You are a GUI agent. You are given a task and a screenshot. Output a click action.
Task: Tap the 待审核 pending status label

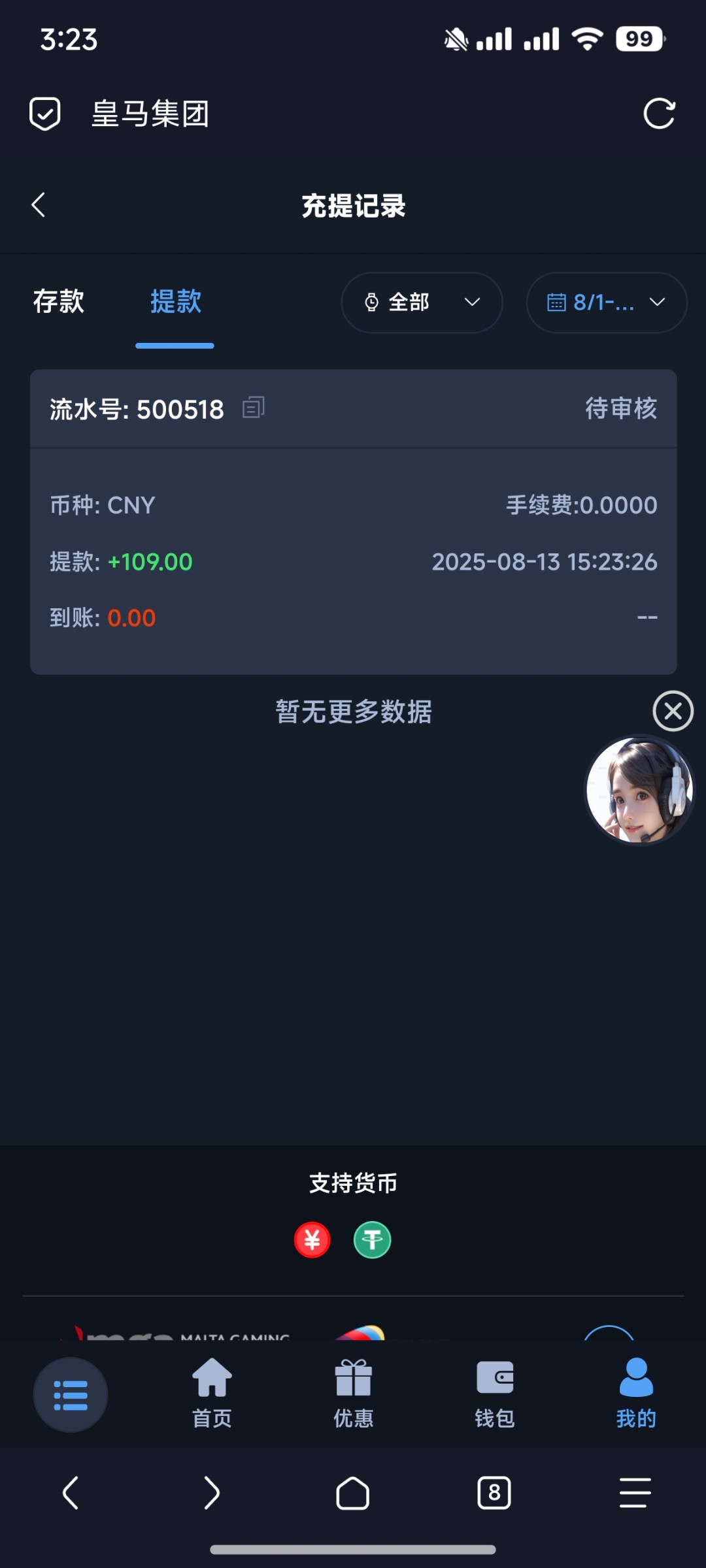(x=621, y=408)
